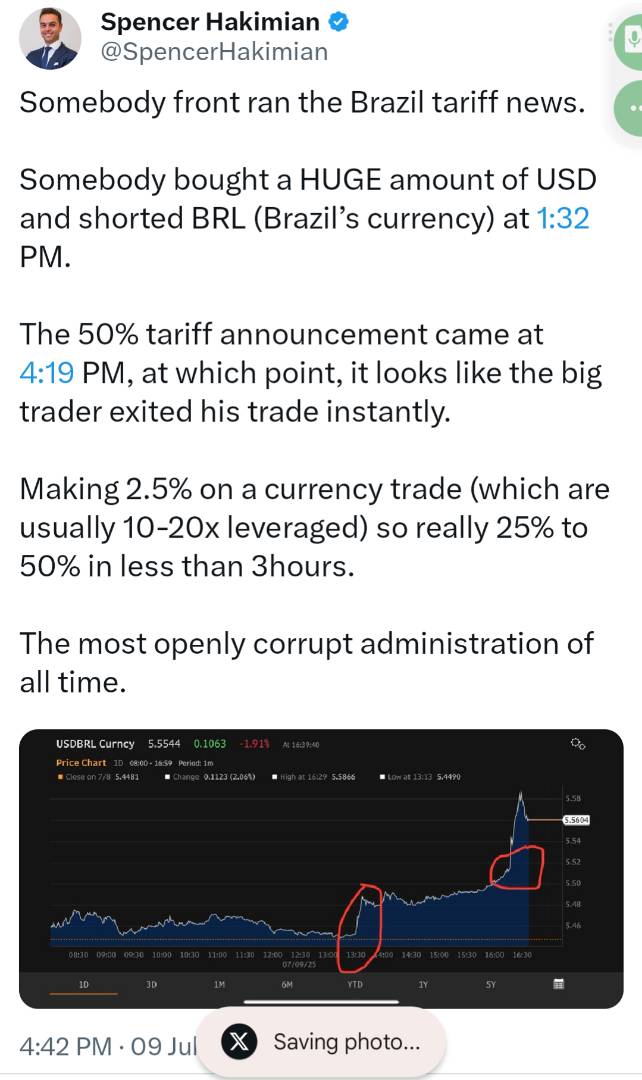The height and width of the screenshot is (1080, 642).
Task: Open the USDBRL chart image
Action: pyautogui.click(x=321, y=869)
